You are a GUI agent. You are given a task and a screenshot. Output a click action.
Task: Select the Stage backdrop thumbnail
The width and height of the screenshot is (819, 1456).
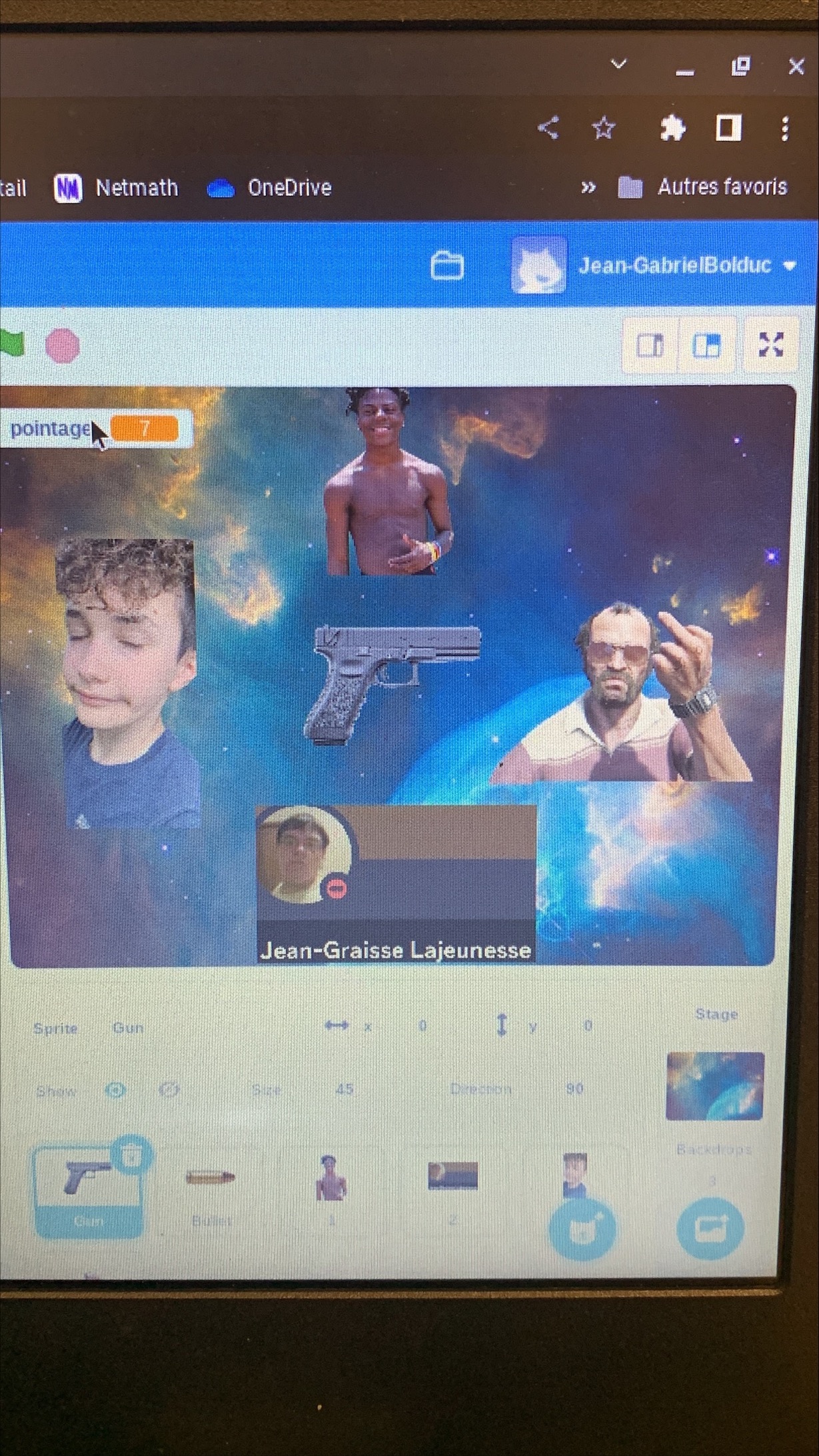pyautogui.click(x=715, y=1086)
